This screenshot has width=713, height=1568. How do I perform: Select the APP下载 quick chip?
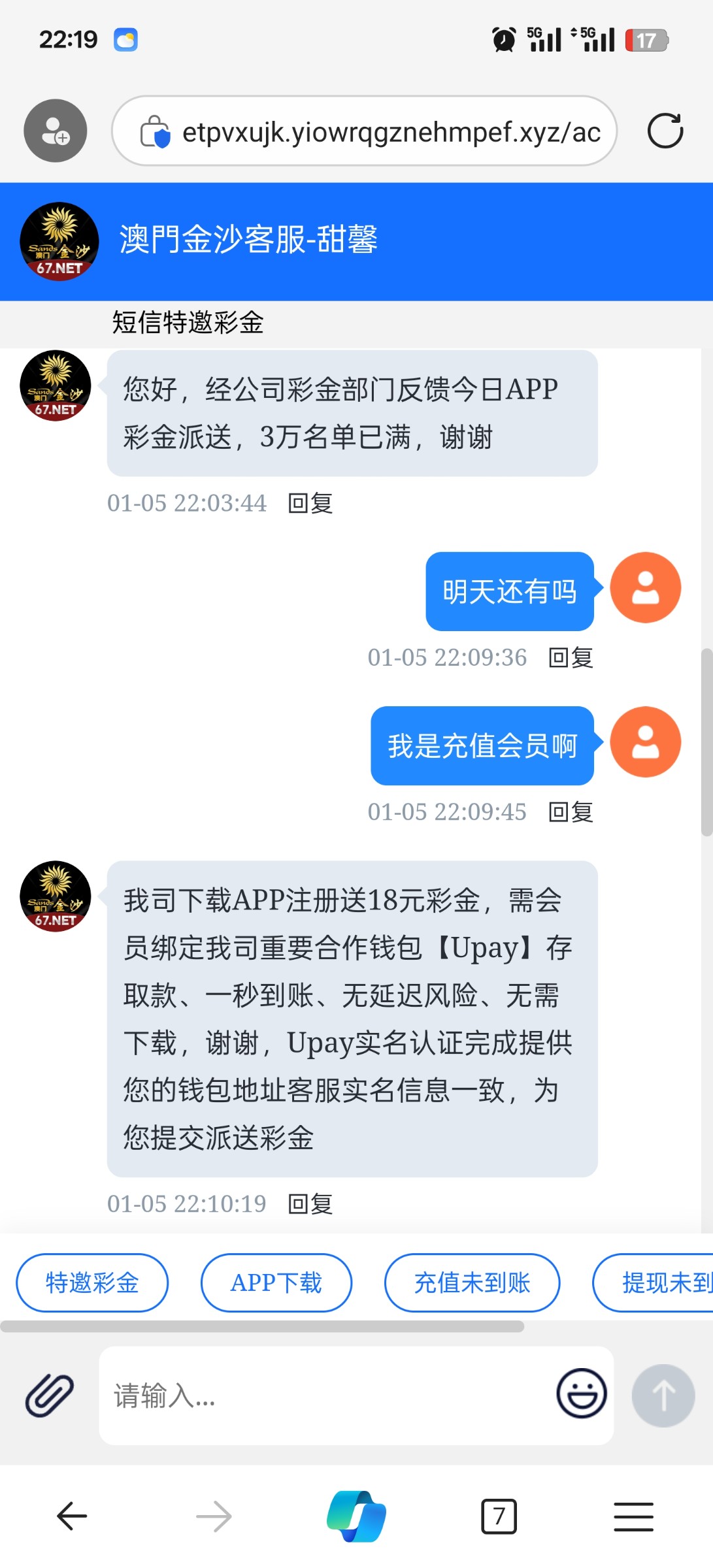(x=276, y=1282)
